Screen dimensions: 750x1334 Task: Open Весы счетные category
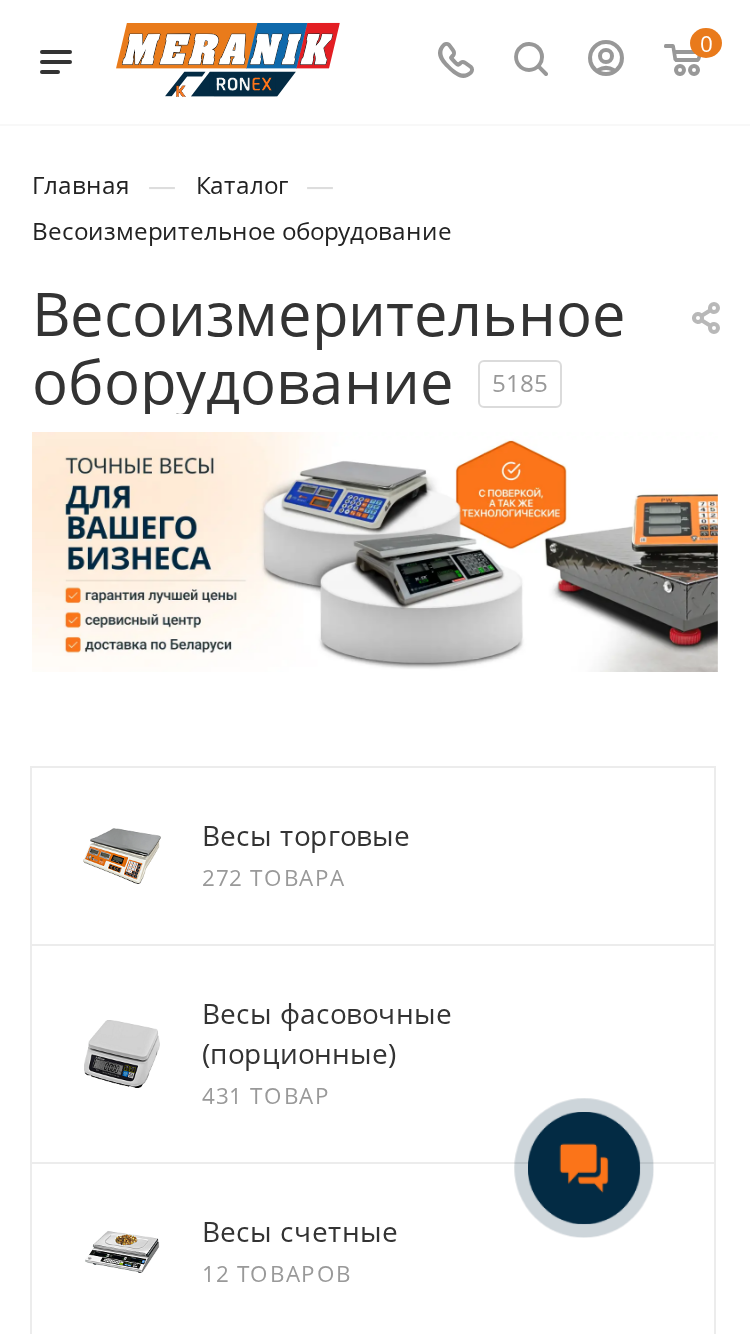(x=373, y=1250)
